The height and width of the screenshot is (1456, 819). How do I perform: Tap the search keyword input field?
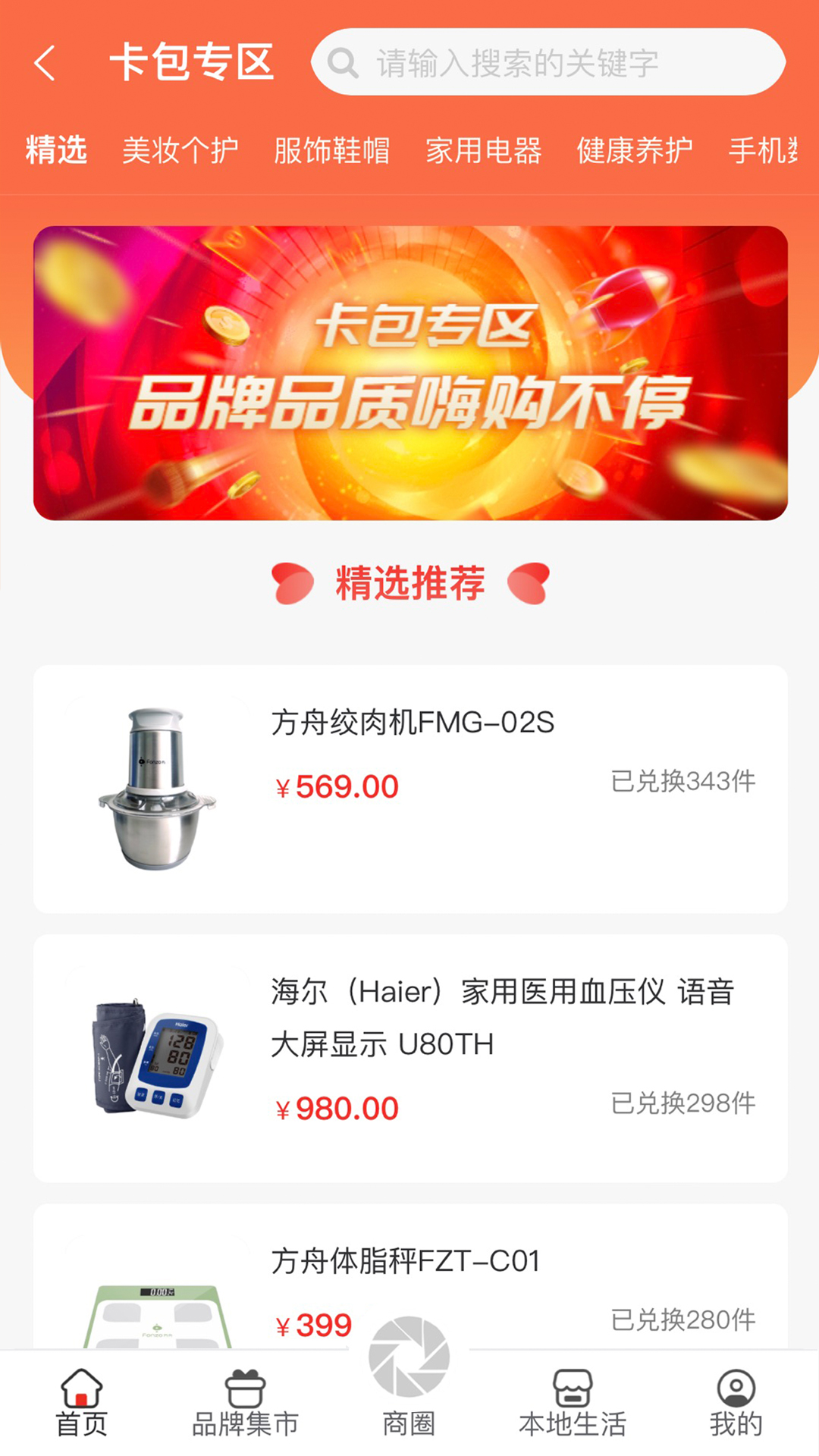[x=546, y=62]
